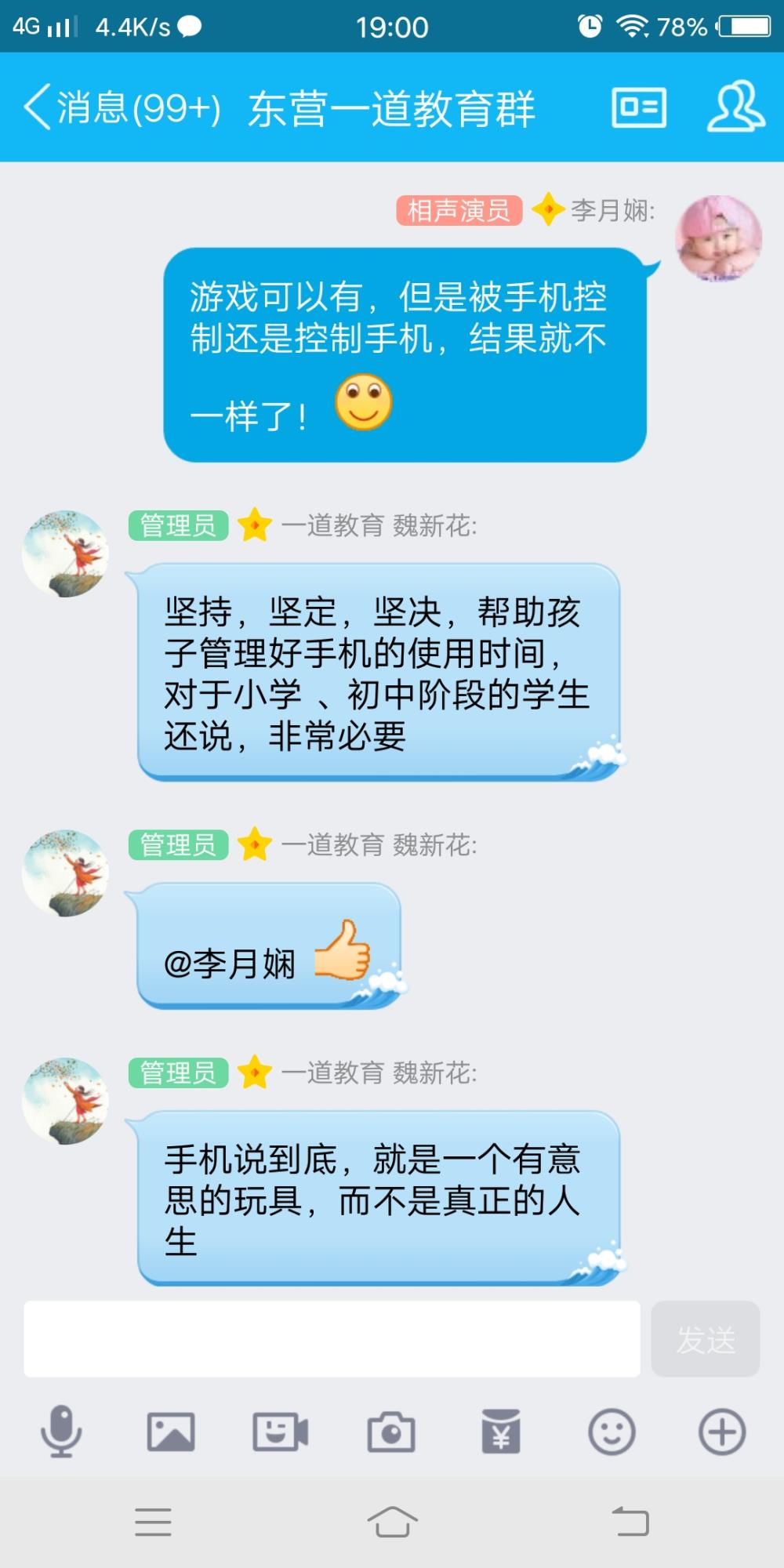
Task: Open the picture gallery icon
Action: (171, 1432)
